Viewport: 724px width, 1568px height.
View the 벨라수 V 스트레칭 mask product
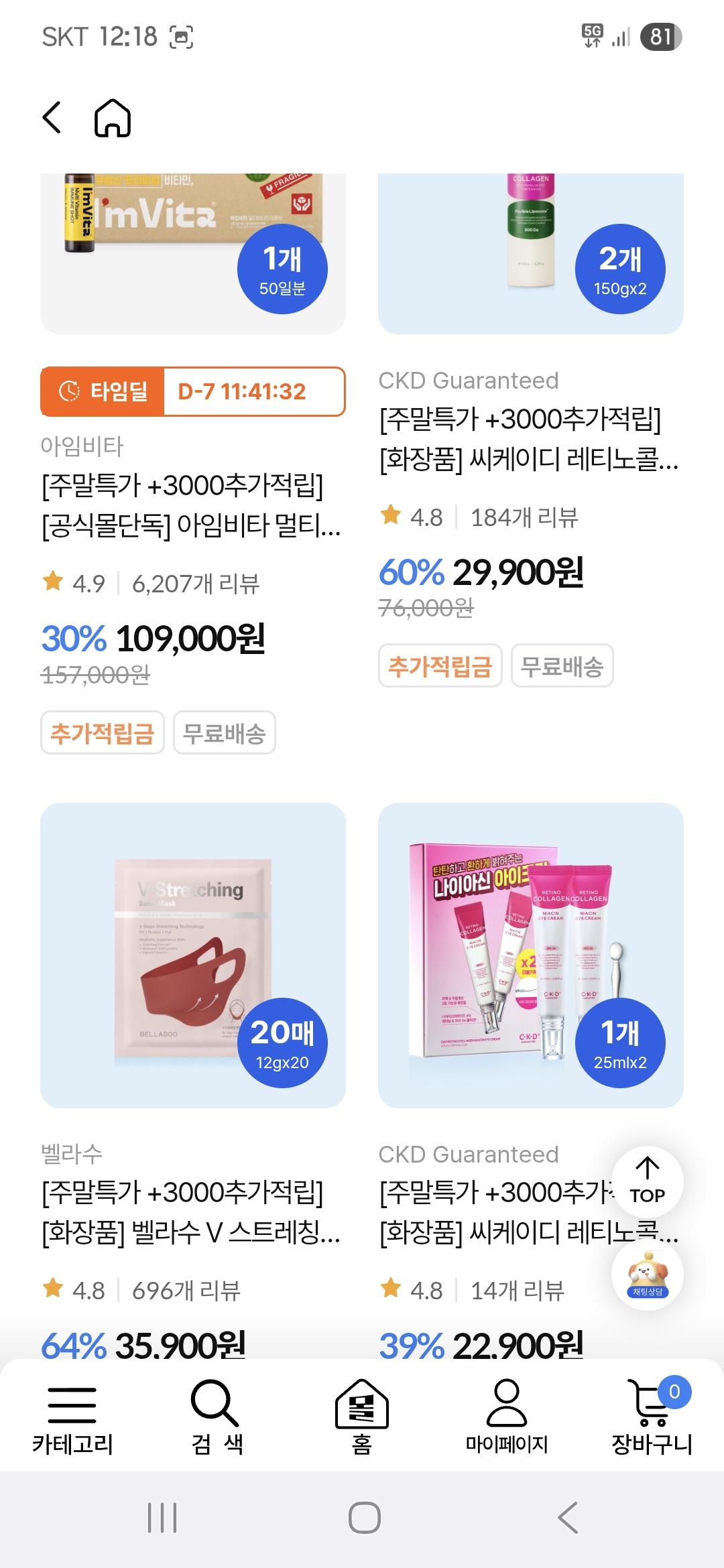click(193, 955)
